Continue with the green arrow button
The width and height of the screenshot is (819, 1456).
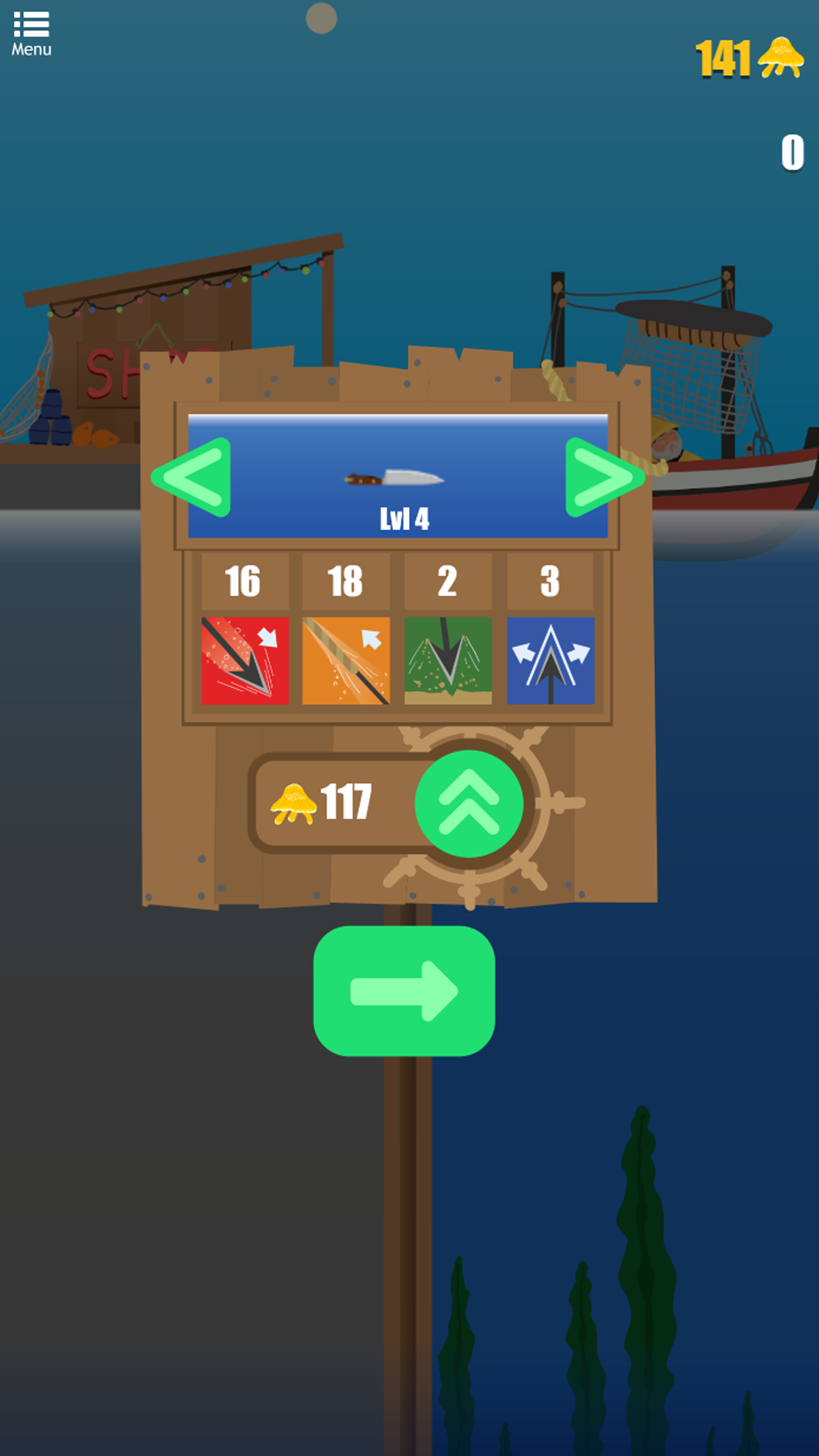click(x=404, y=990)
